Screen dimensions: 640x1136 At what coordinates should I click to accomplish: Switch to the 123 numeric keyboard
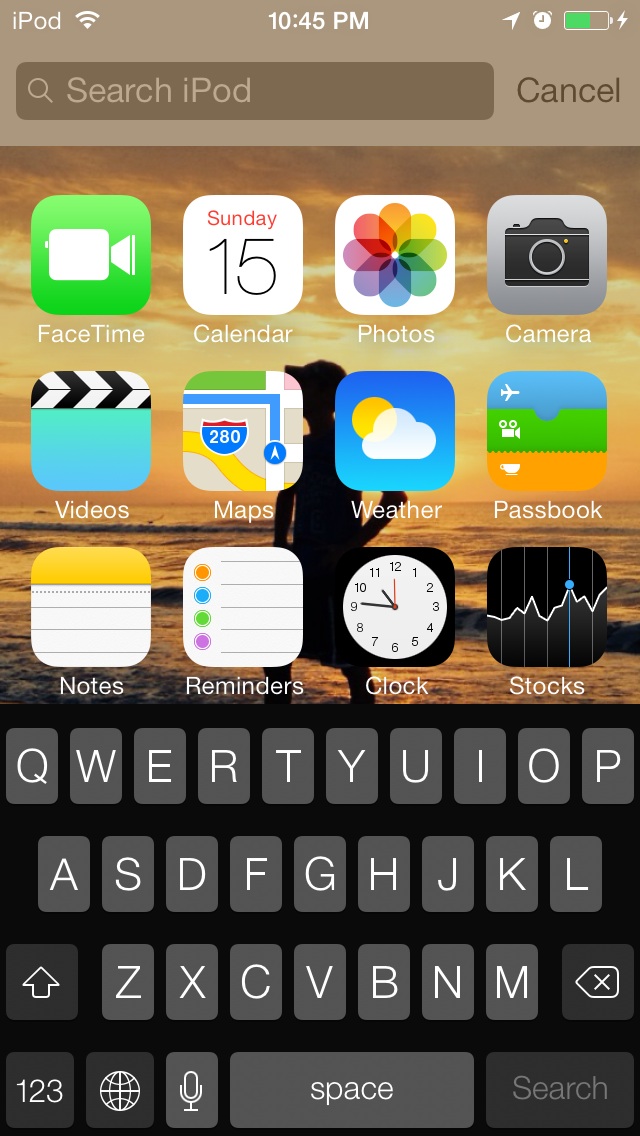pyautogui.click(x=40, y=1090)
